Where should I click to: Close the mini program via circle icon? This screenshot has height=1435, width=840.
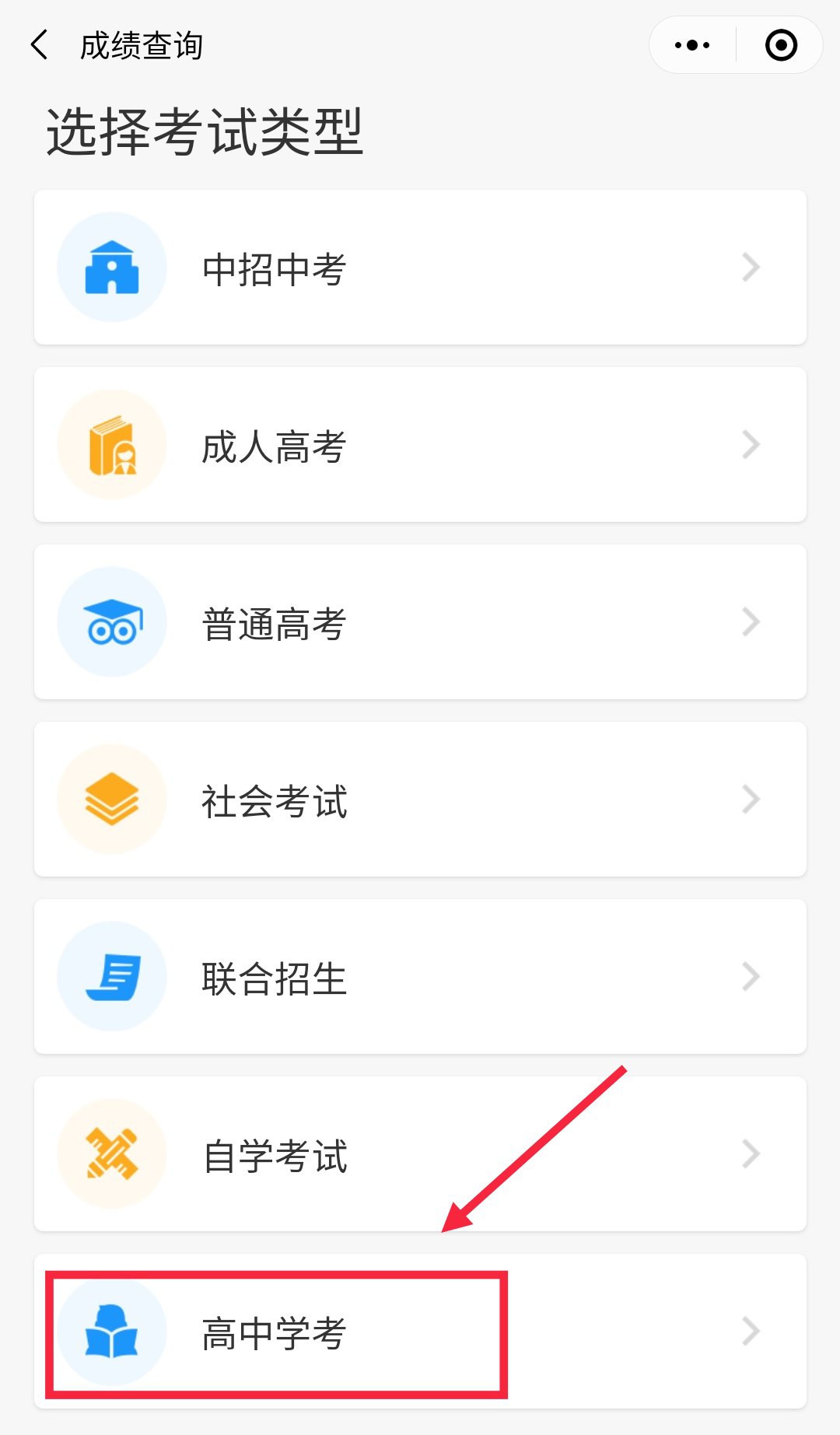781,45
